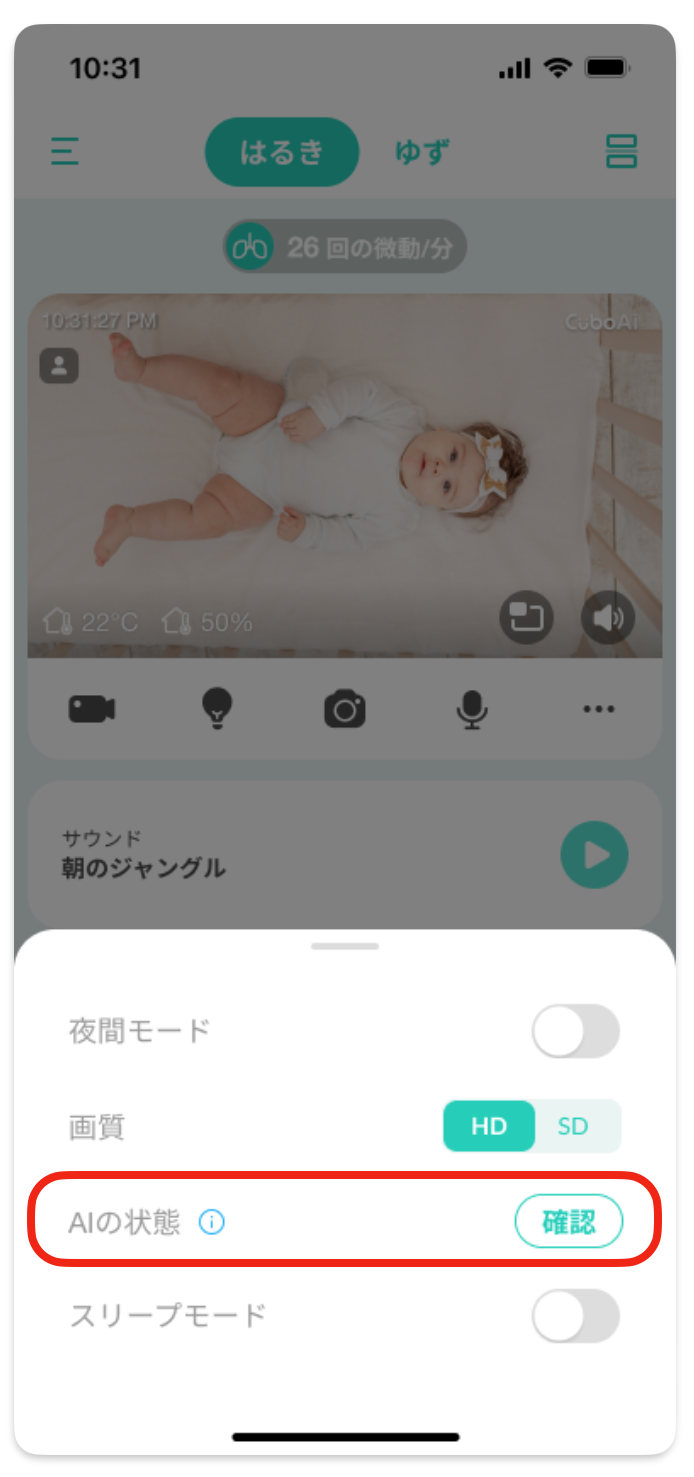Select the はるき camera tab

coord(281,152)
